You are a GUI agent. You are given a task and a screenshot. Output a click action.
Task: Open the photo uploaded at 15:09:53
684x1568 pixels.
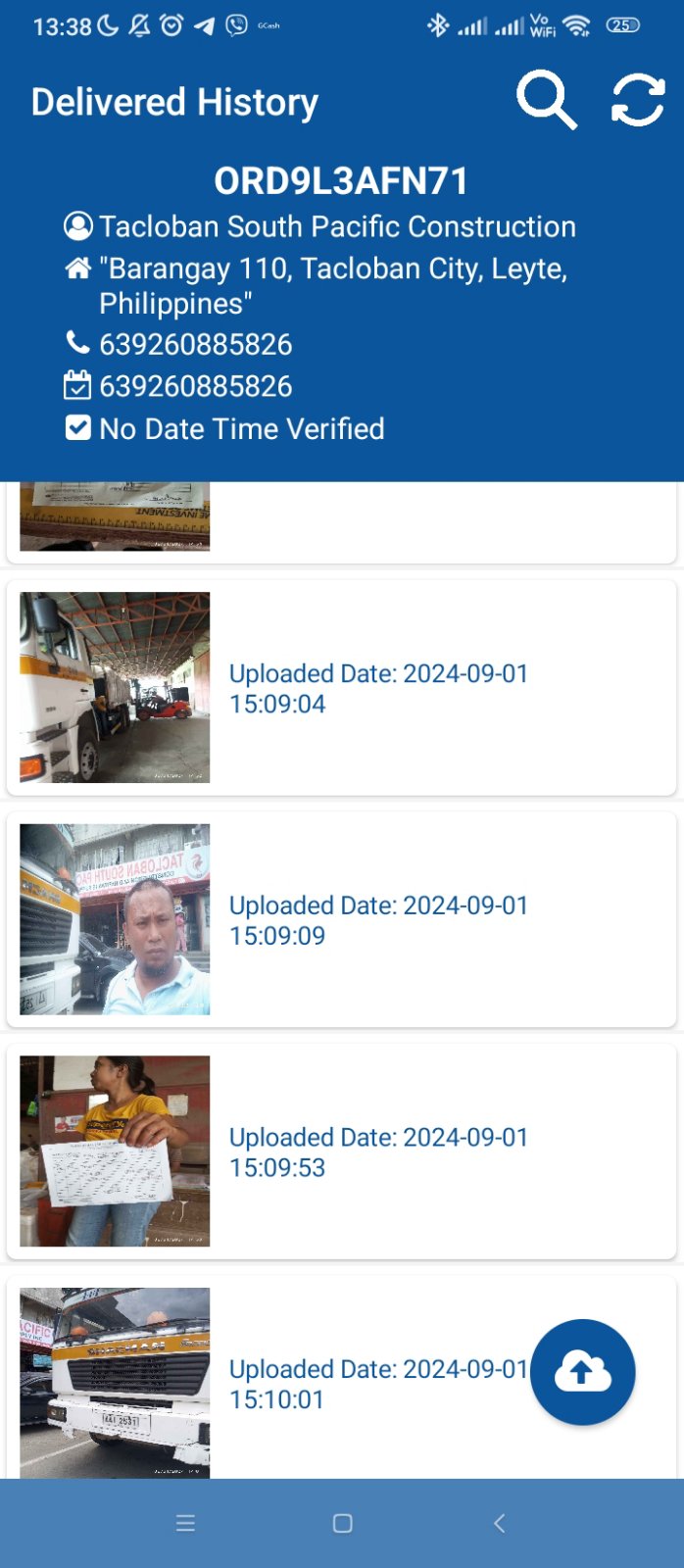tap(115, 1151)
